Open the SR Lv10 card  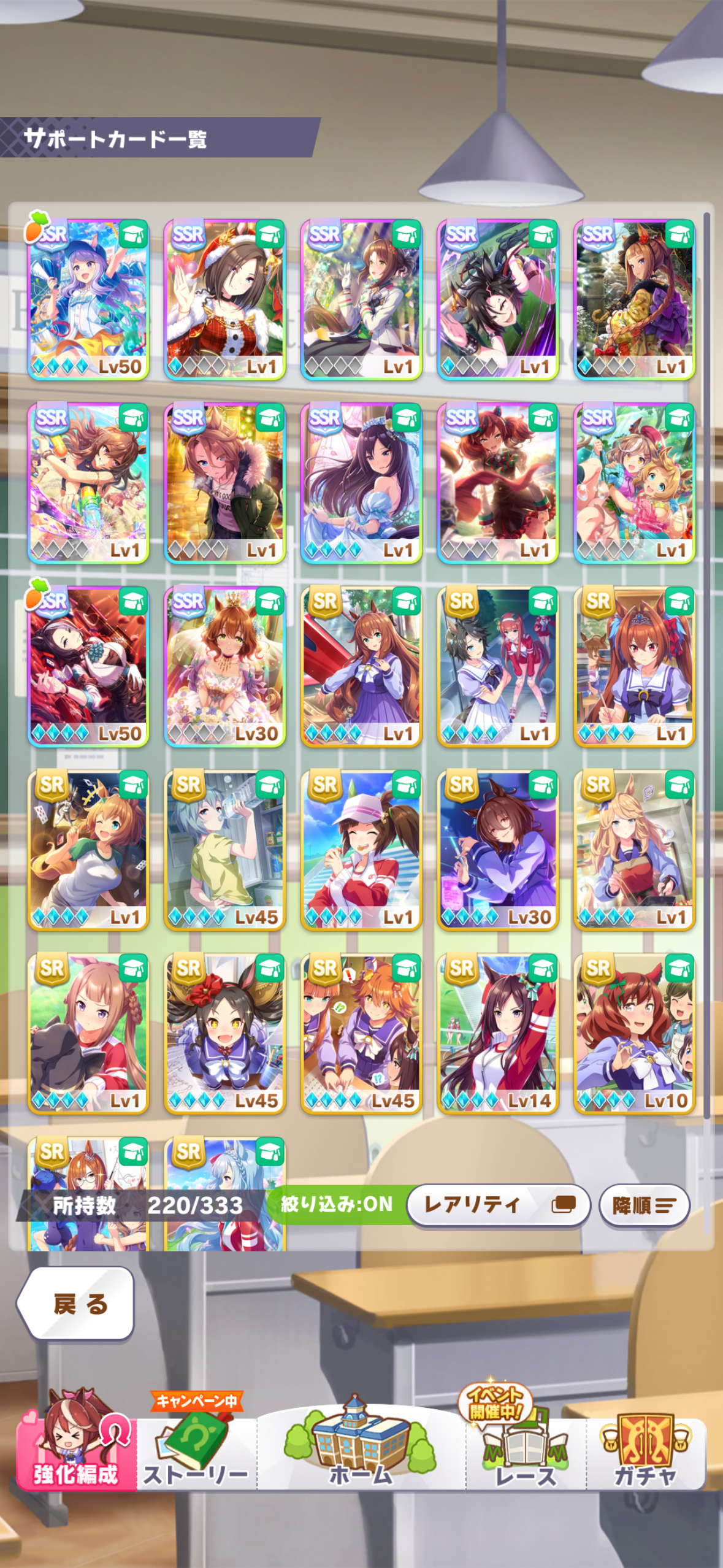[x=634, y=1034]
